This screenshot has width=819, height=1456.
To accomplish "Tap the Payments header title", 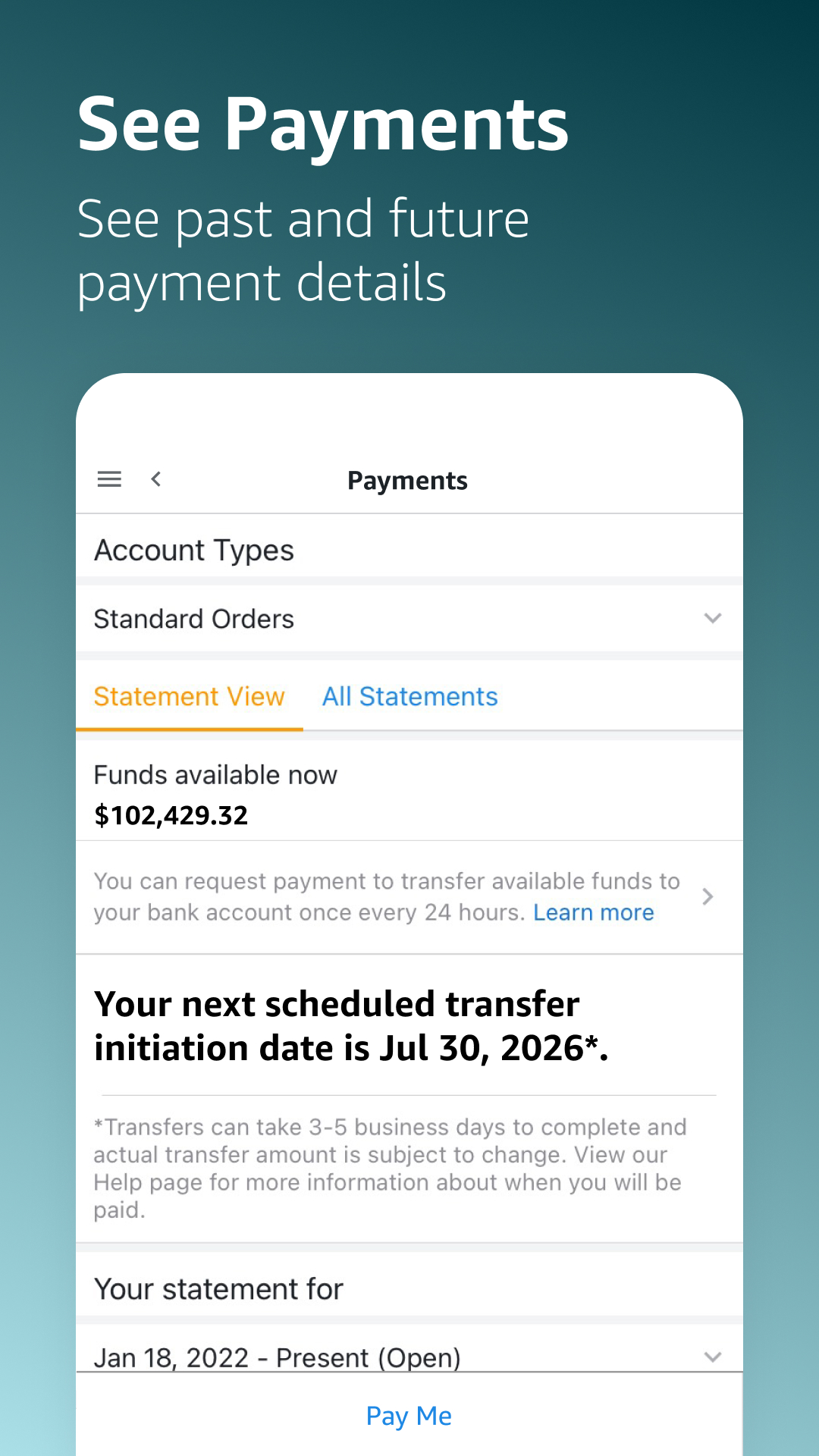I will tap(407, 479).
